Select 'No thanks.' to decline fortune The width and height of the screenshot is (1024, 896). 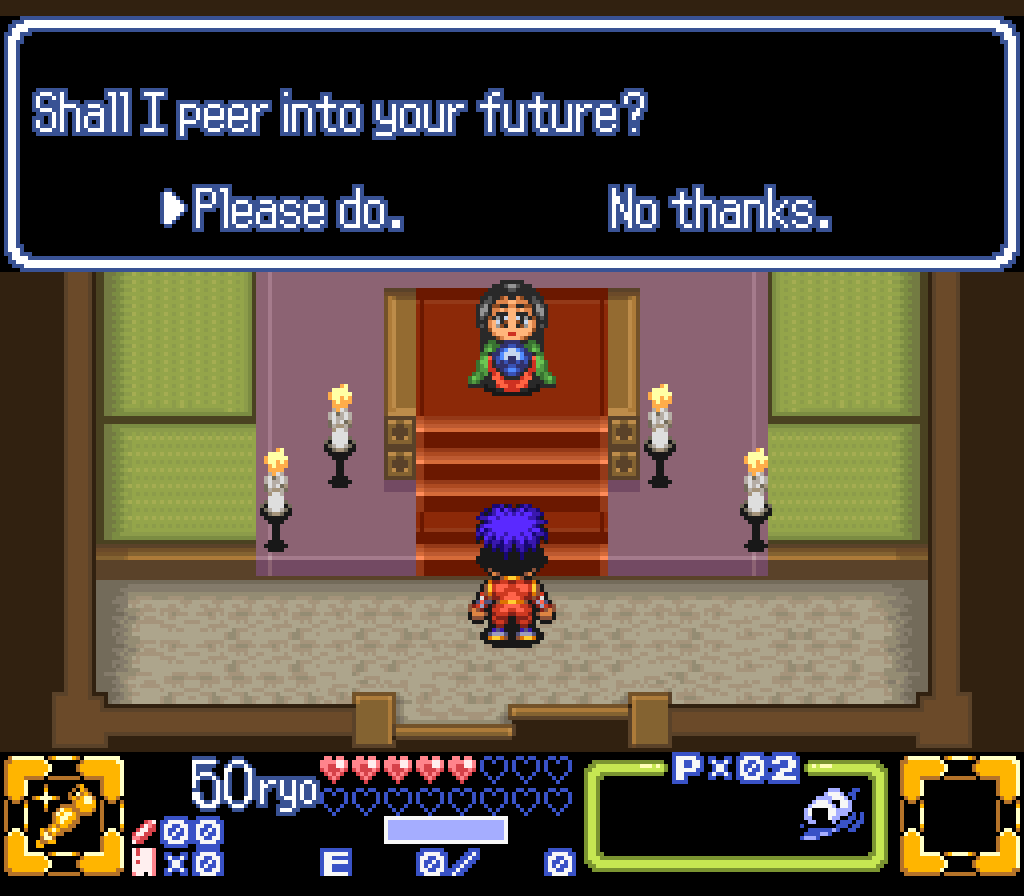(x=719, y=209)
